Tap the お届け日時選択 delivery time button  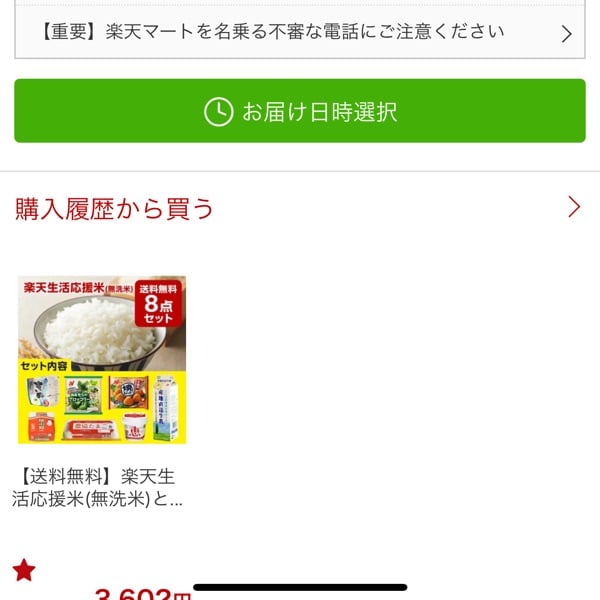299,111
